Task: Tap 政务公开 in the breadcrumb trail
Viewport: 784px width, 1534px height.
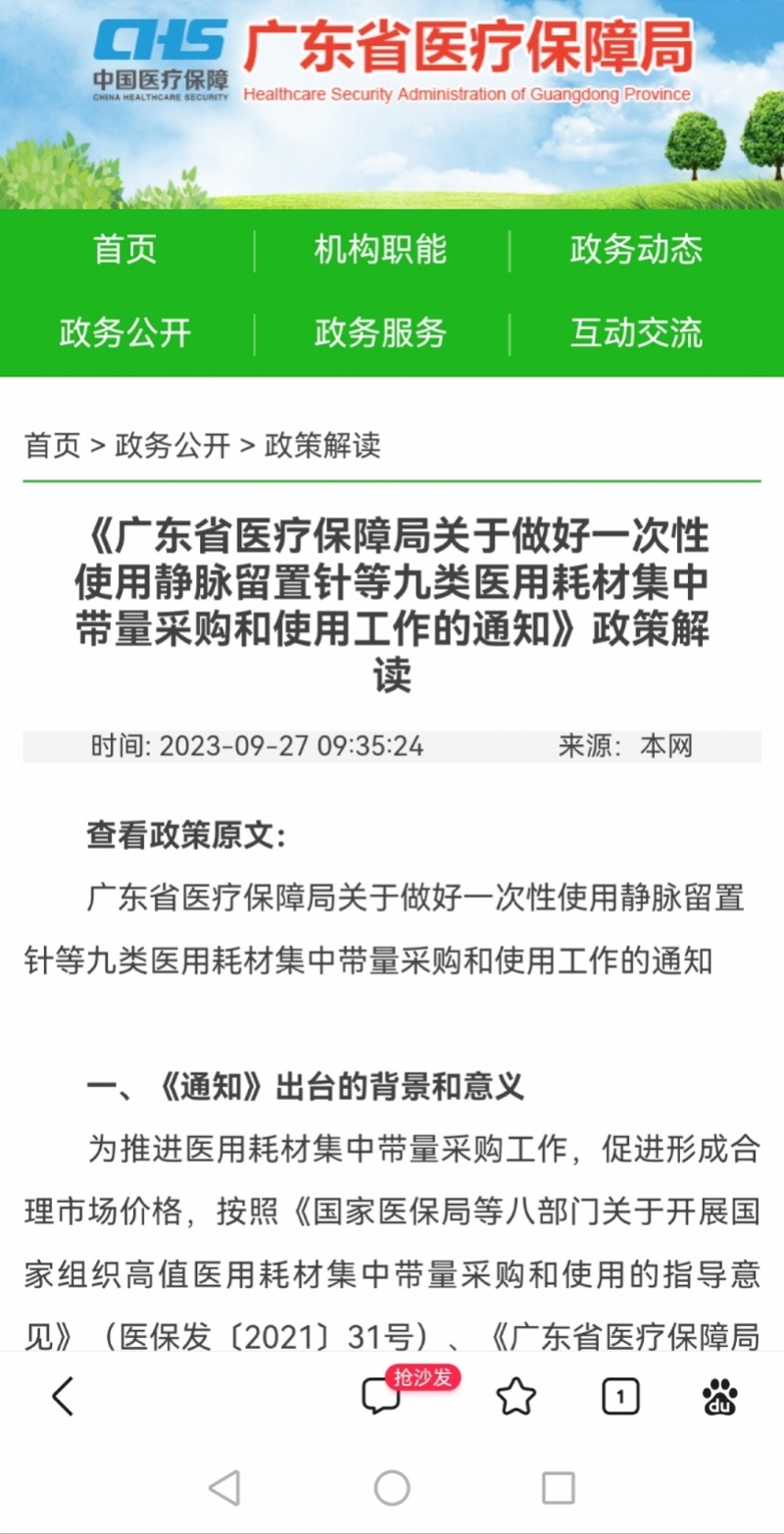Action: (172, 446)
